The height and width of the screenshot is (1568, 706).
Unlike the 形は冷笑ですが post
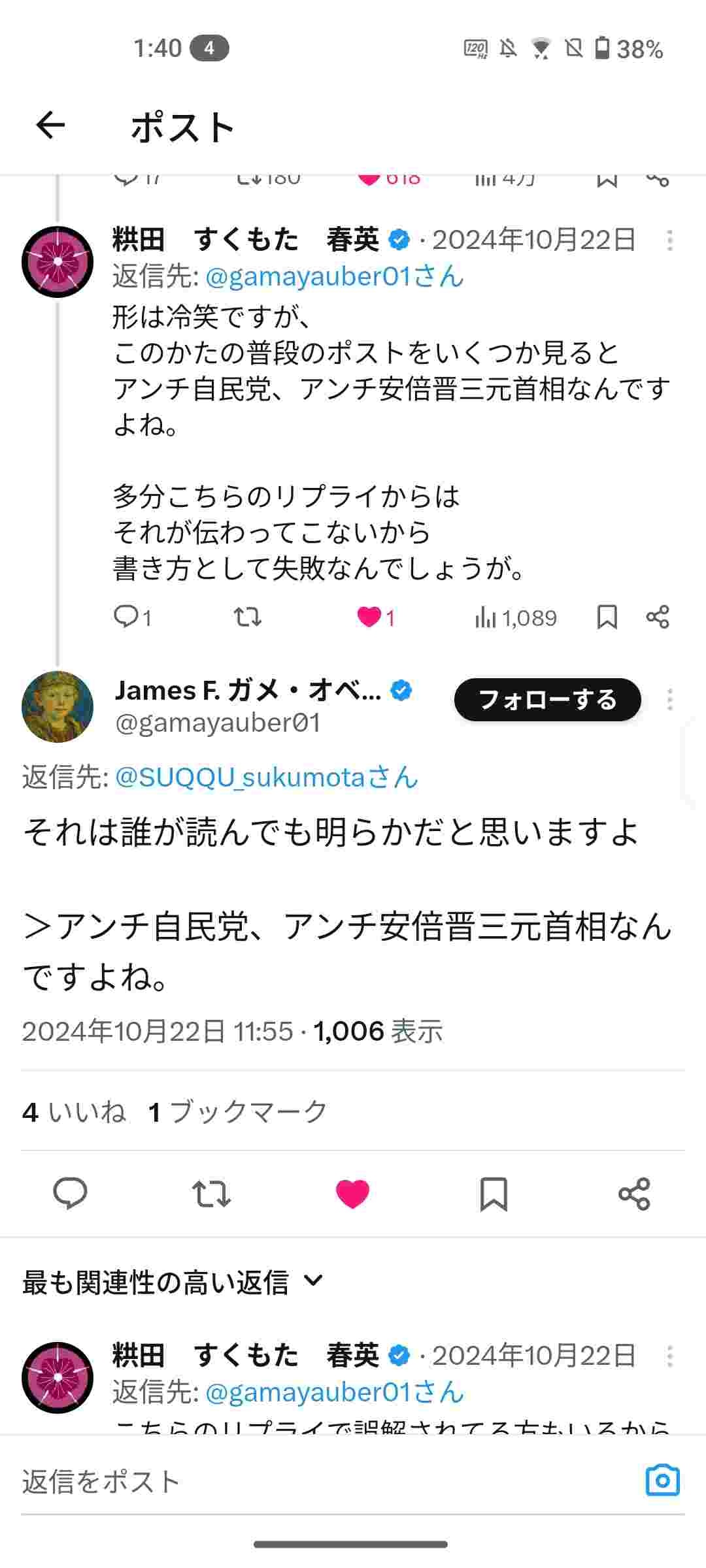click(x=369, y=617)
